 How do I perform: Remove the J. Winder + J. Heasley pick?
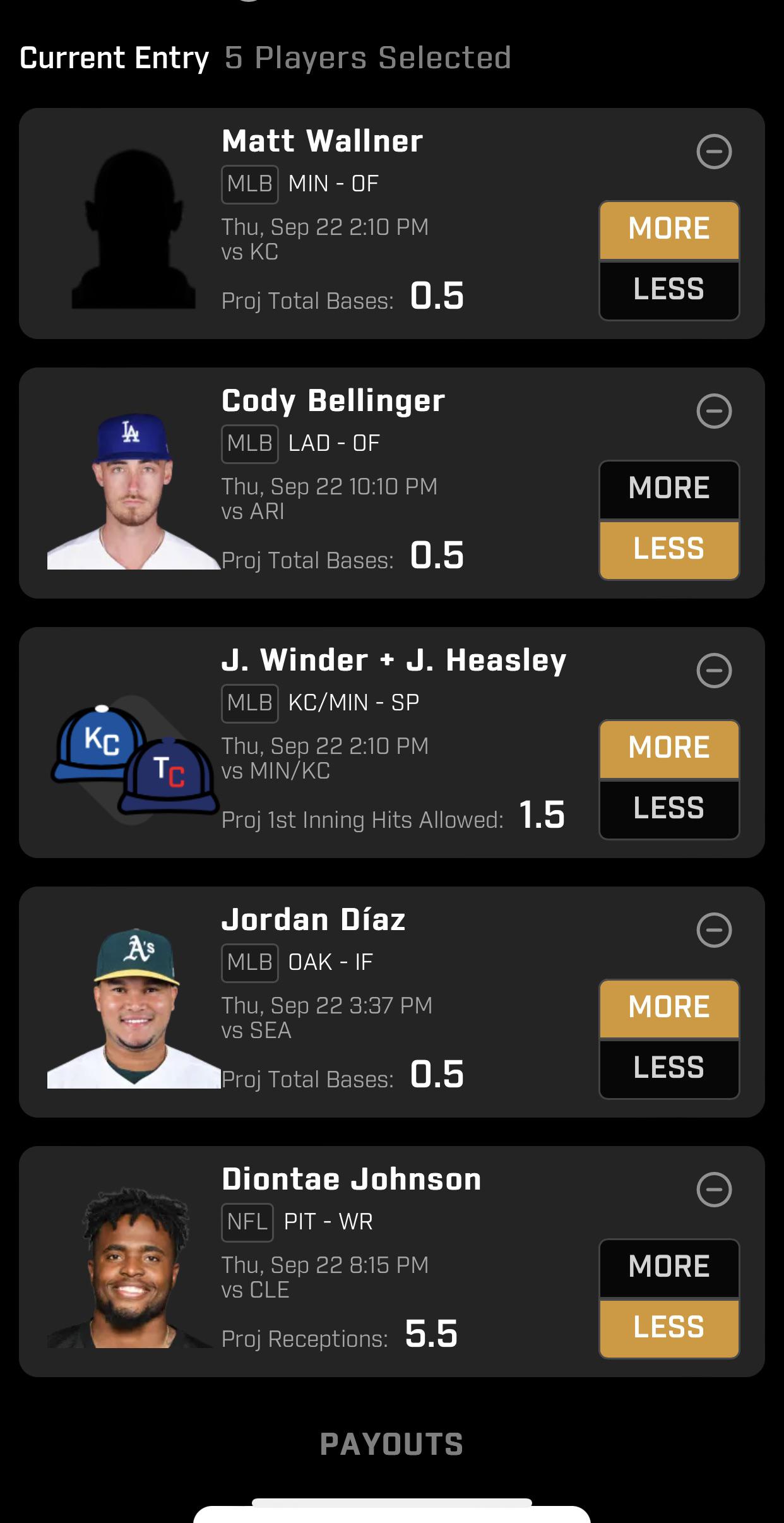pos(713,671)
